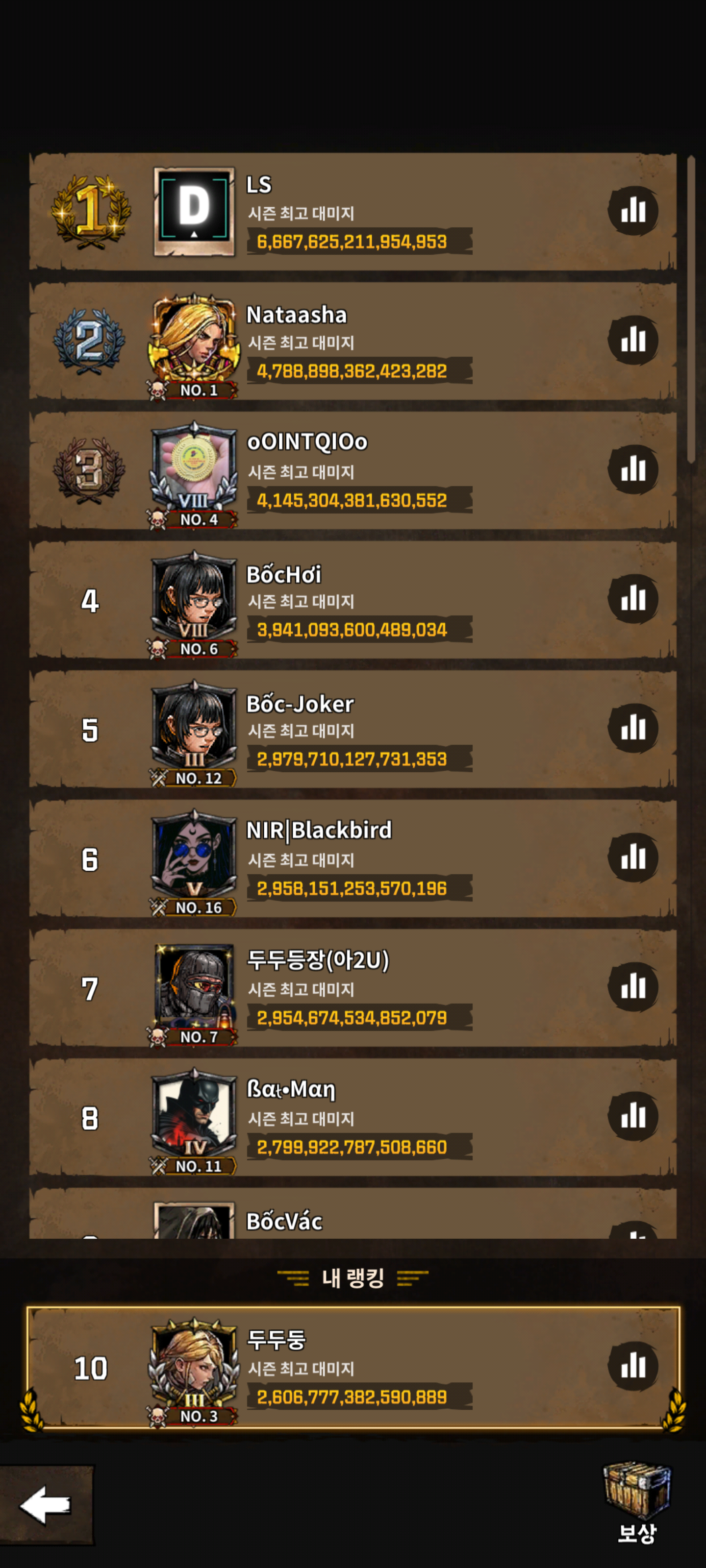View stats chart for NIR|Blackbird
Viewport: 706px width, 1568px height.
(x=633, y=857)
